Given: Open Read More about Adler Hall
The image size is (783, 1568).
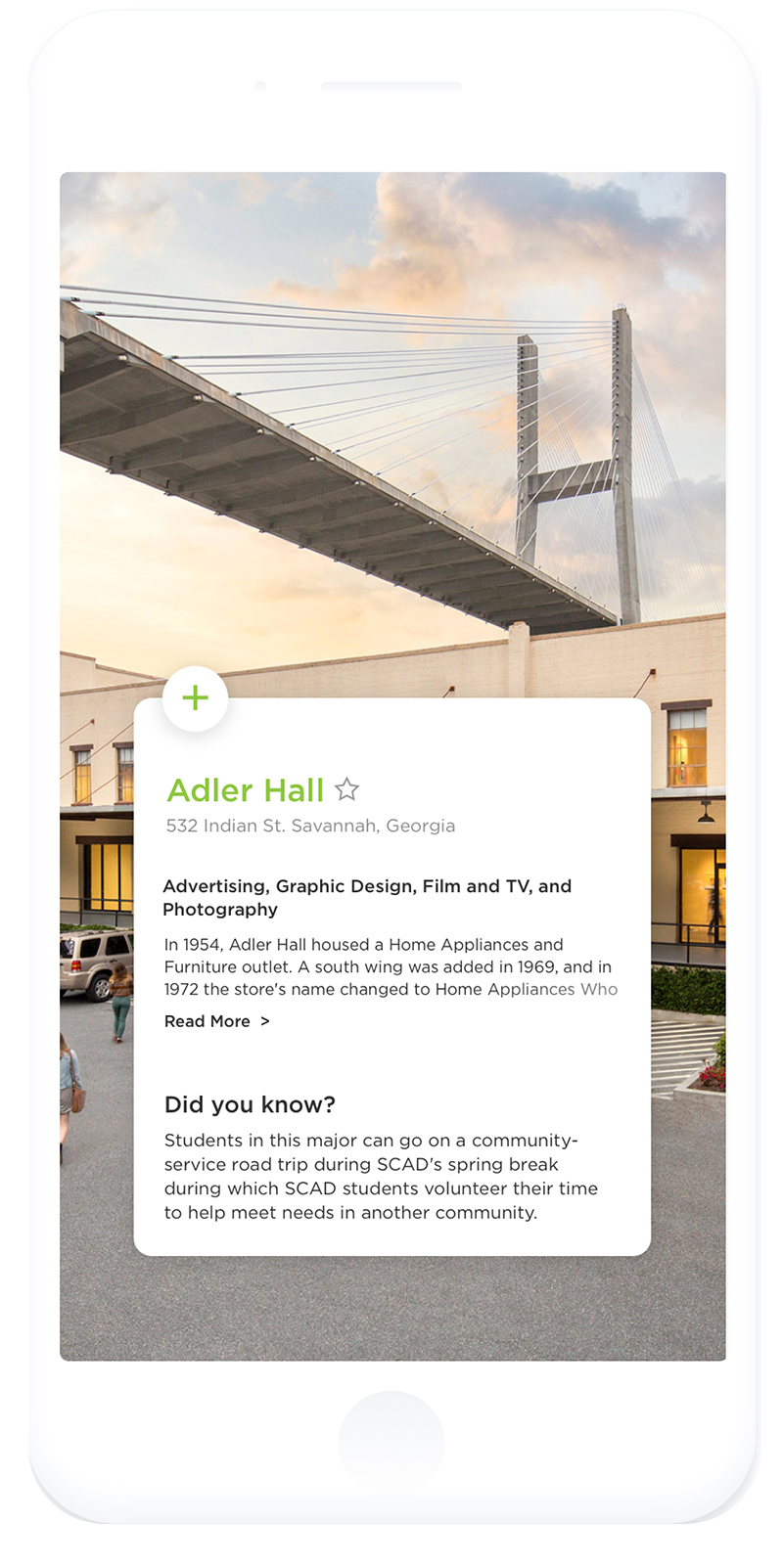Looking at the screenshot, I should click(x=216, y=1021).
